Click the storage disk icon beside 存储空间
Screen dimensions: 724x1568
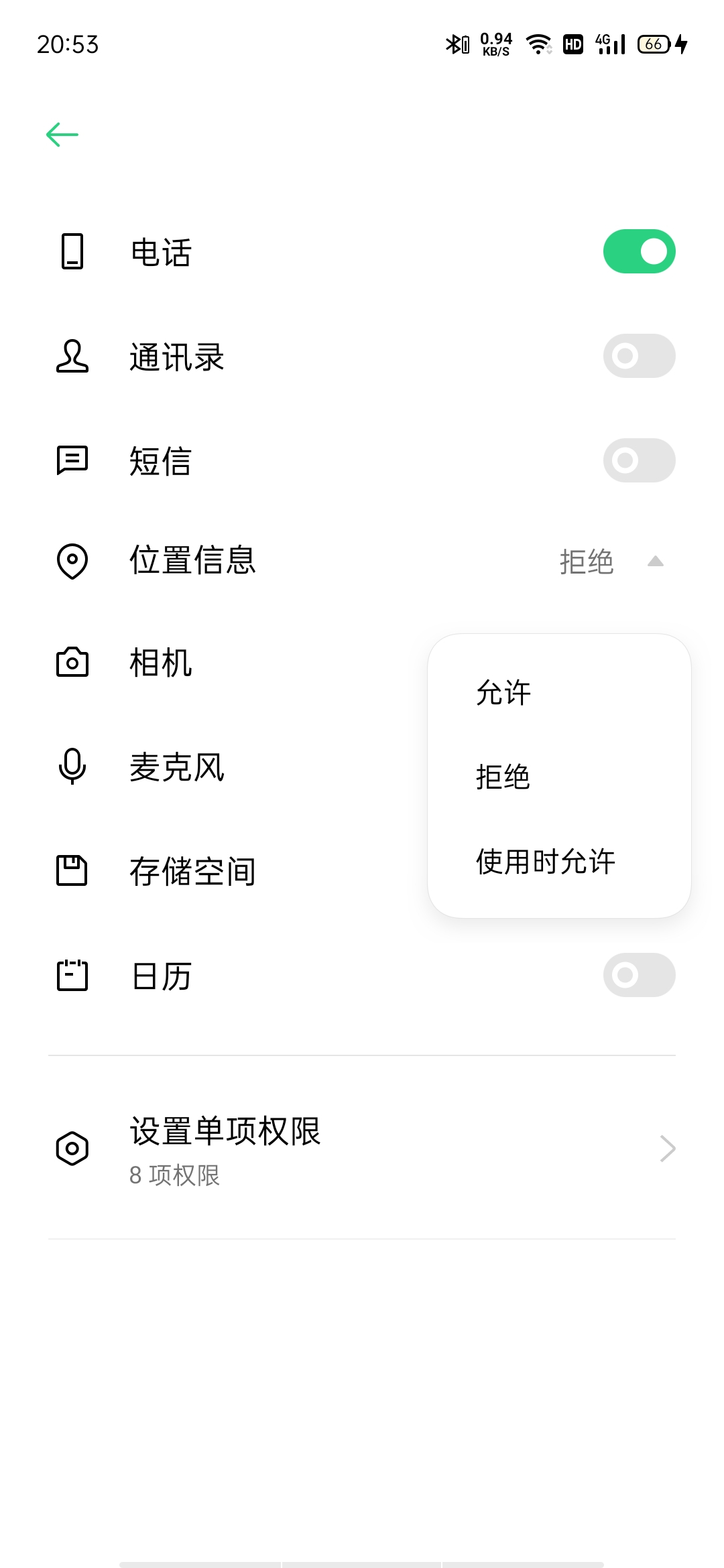tap(72, 871)
